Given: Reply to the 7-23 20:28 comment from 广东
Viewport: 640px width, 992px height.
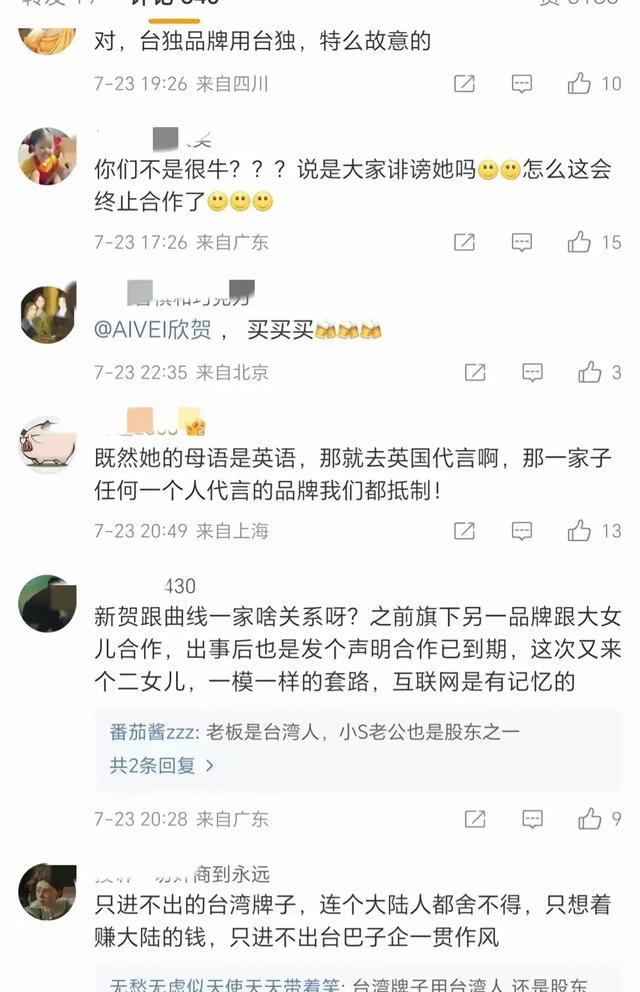Looking at the screenshot, I should pyautogui.click(x=532, y=819).
